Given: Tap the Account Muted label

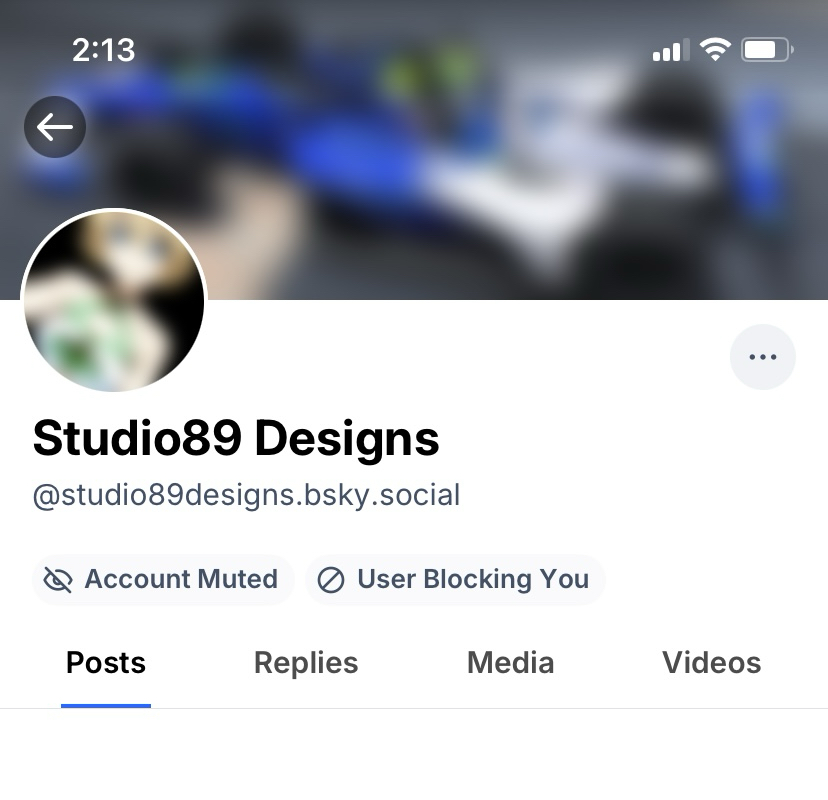Looking at the screenshot, I should click(x=163, y=580).
